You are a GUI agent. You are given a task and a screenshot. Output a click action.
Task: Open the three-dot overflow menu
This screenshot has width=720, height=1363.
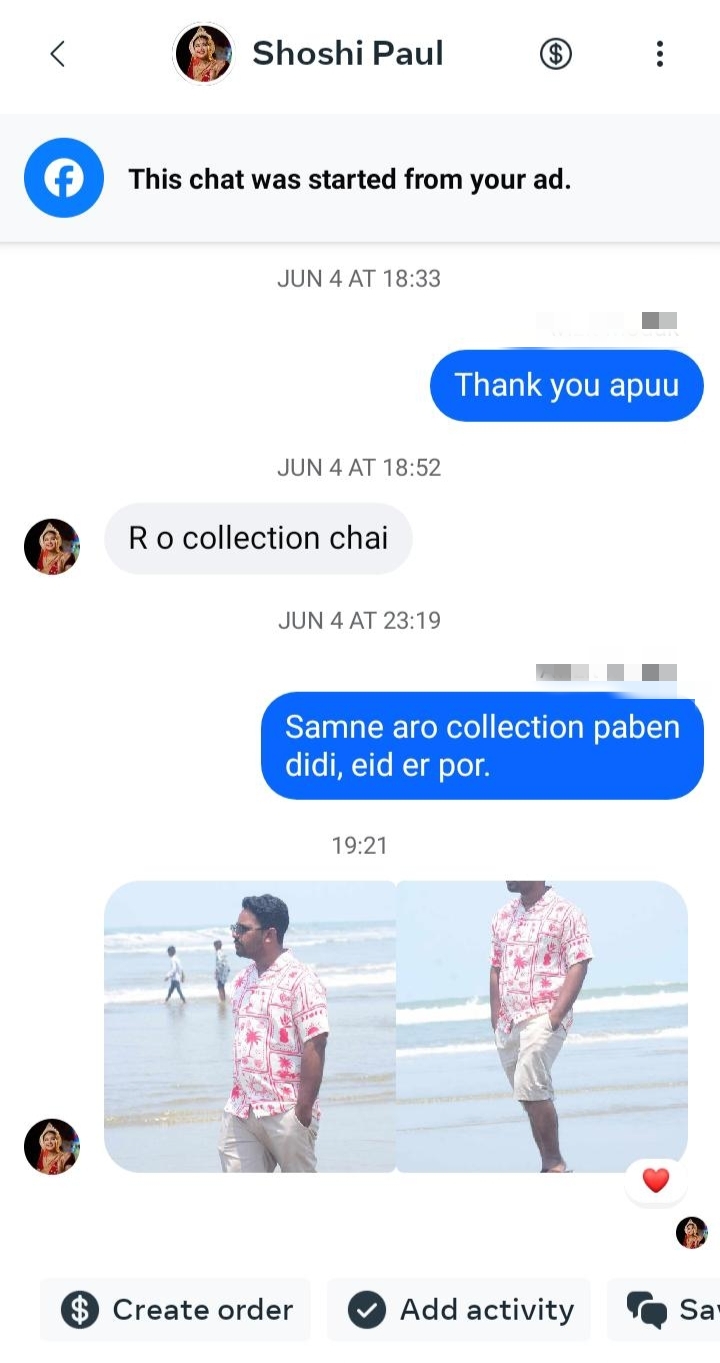pyautogui.click(x=659, y=54)
